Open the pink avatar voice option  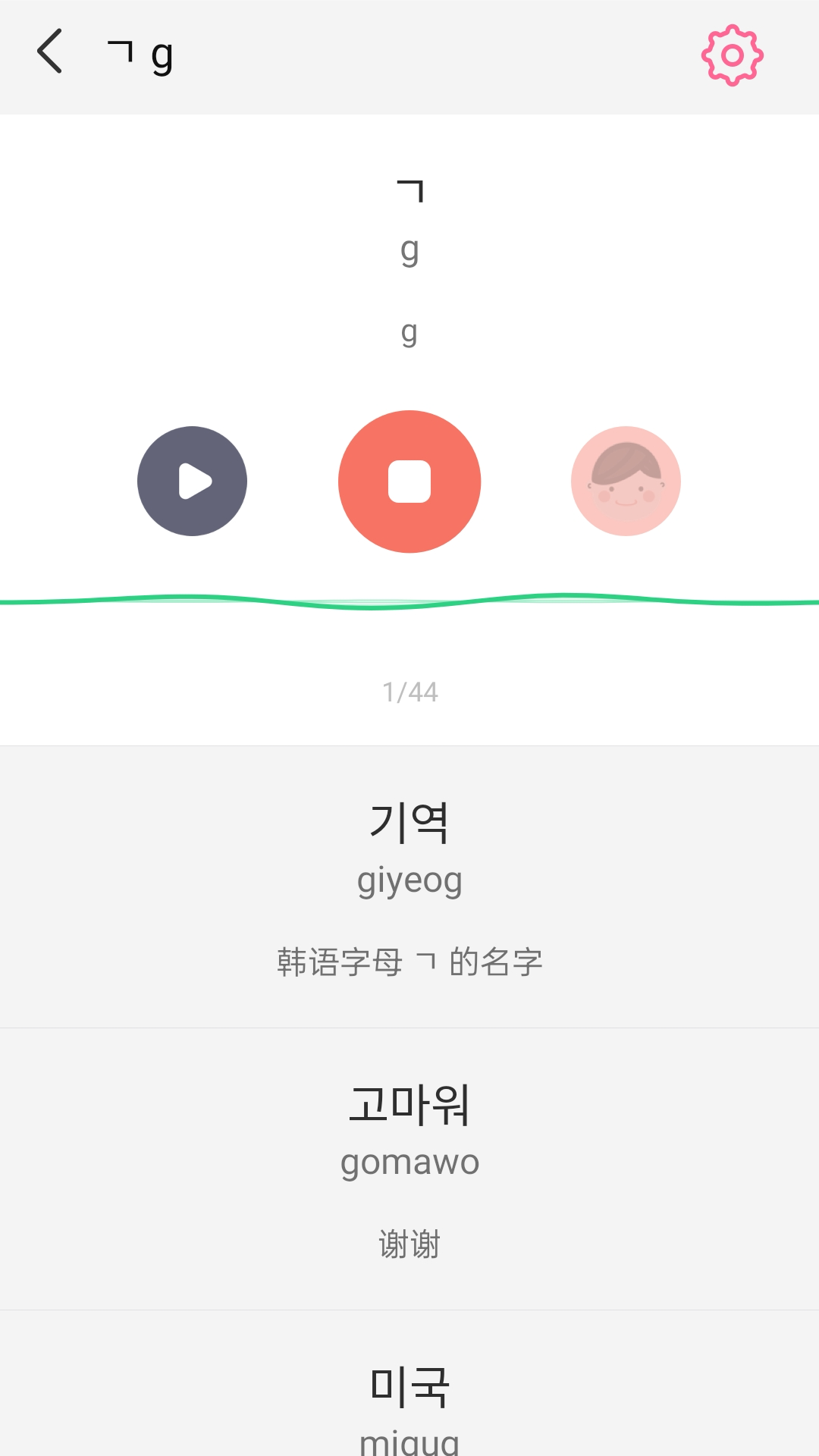[x=626, y=481]
